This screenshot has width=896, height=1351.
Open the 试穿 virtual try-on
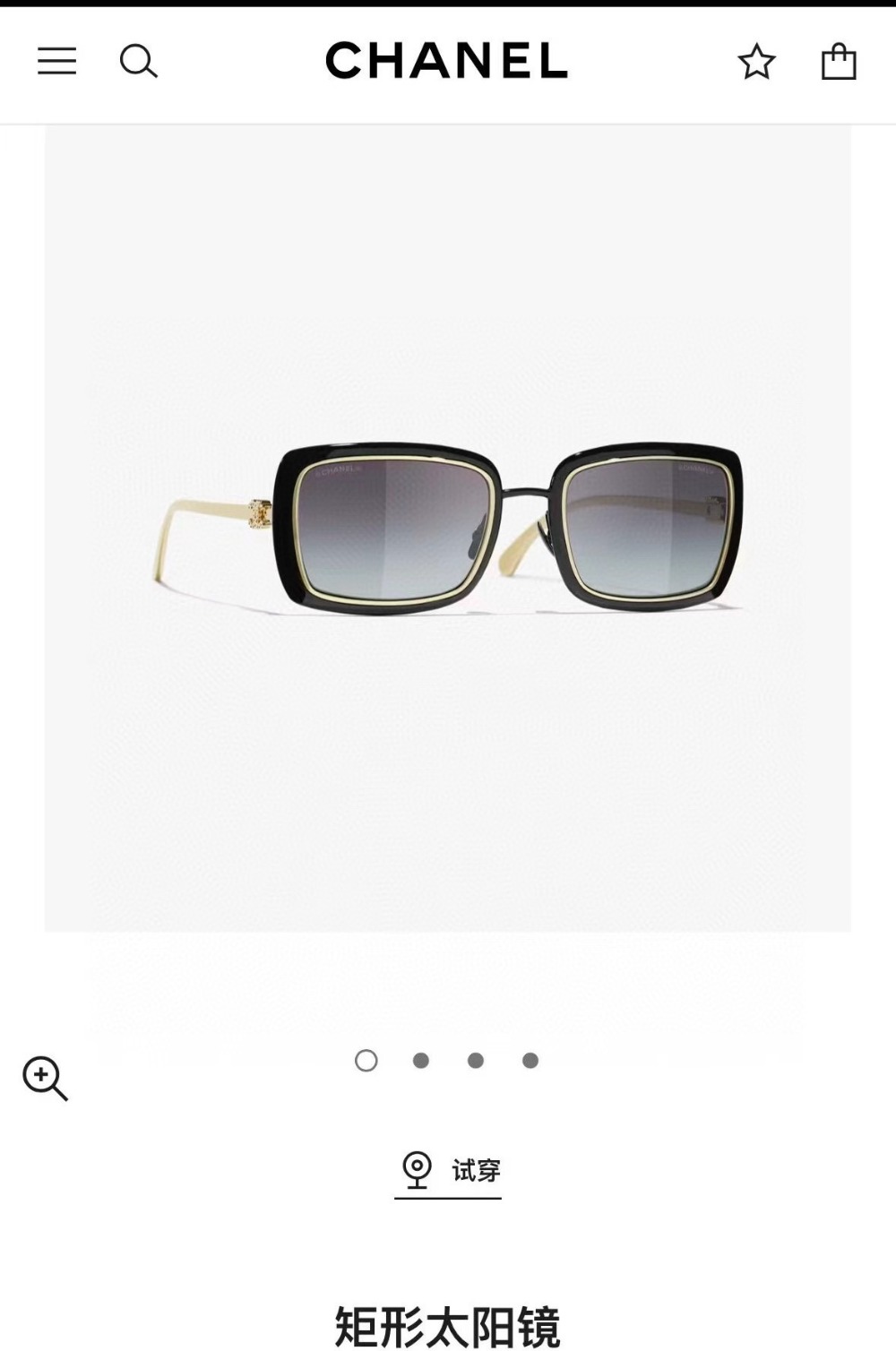(449, 1170)
